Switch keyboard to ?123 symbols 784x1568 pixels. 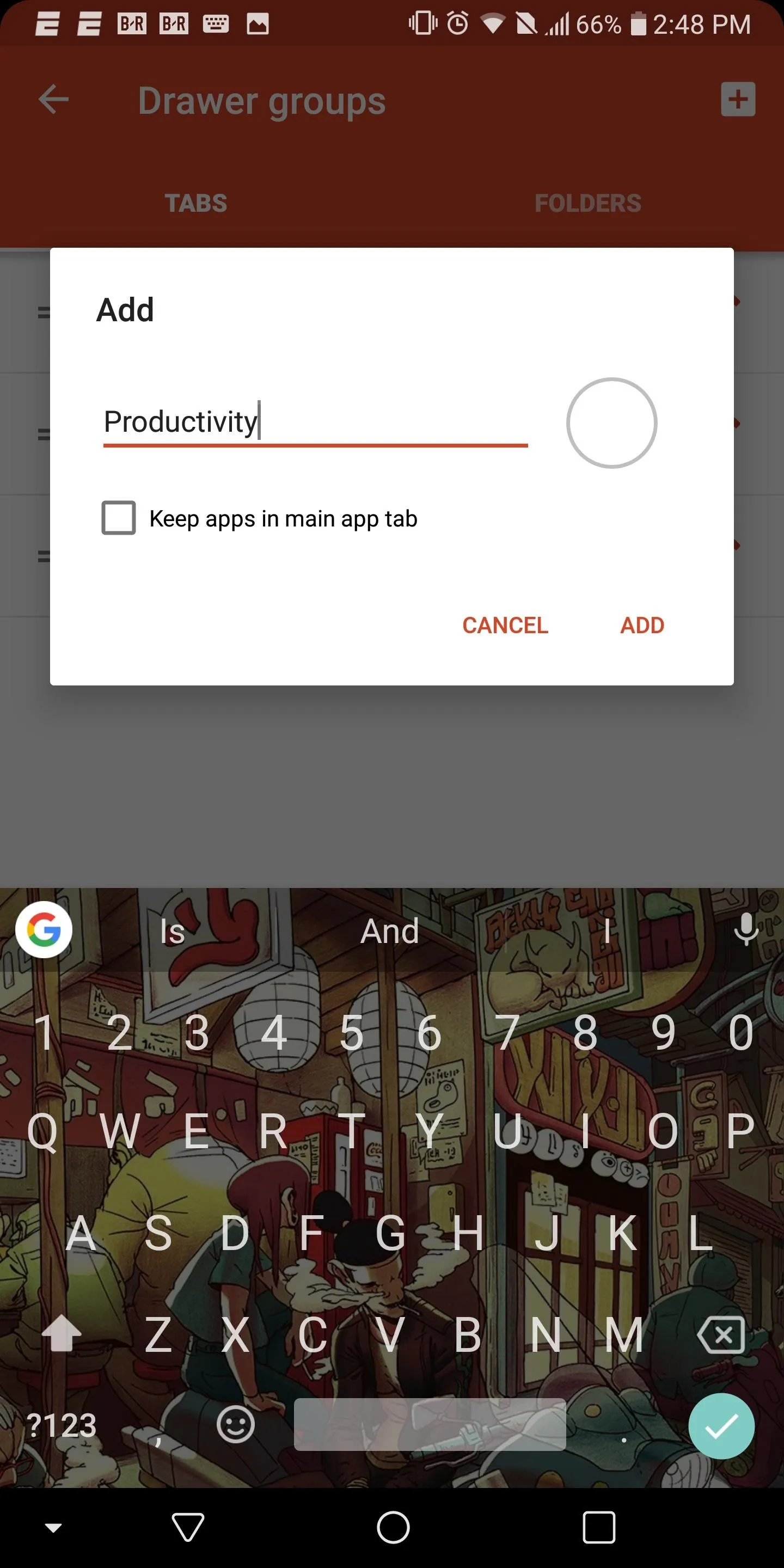click(62, 1425)
